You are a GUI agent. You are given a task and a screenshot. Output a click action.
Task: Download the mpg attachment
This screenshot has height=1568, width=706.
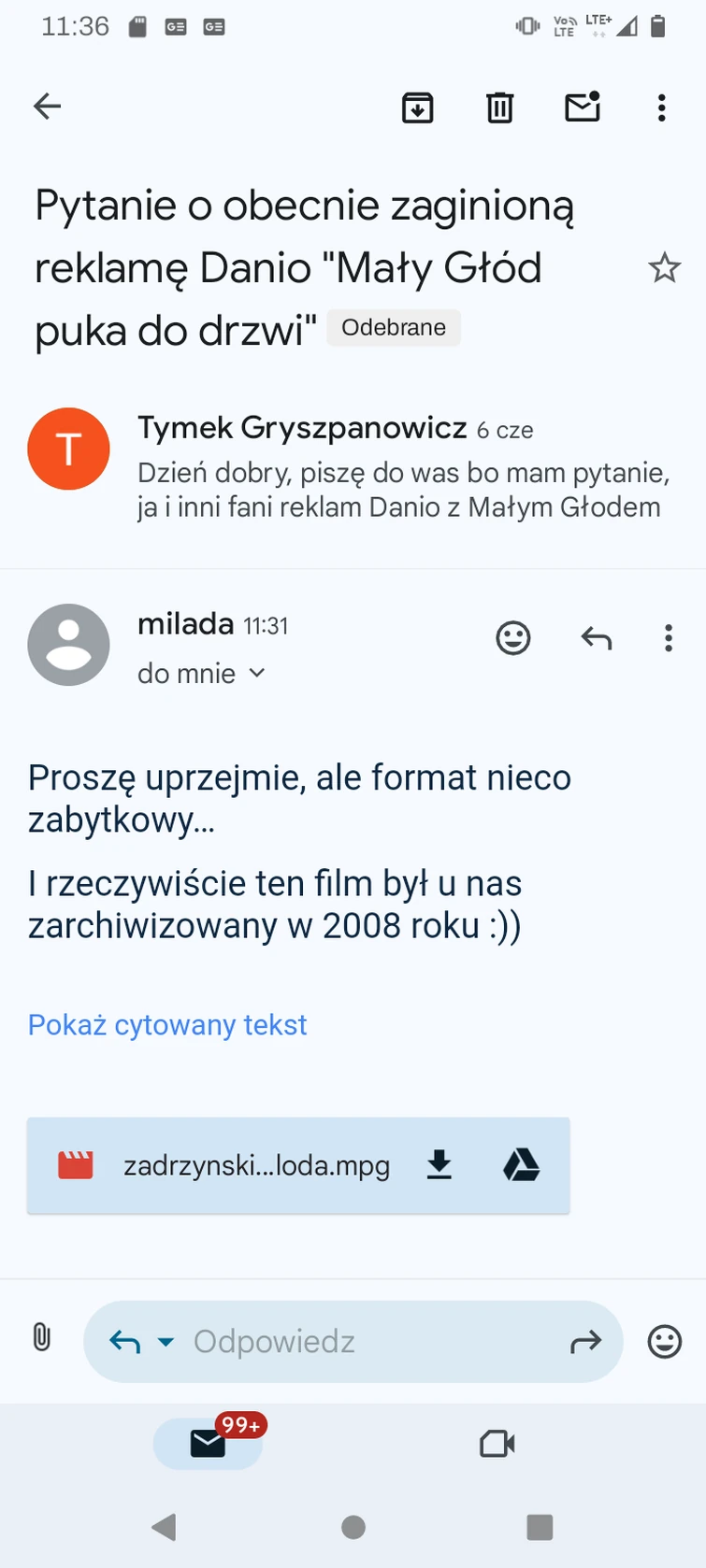(439, 1165)
